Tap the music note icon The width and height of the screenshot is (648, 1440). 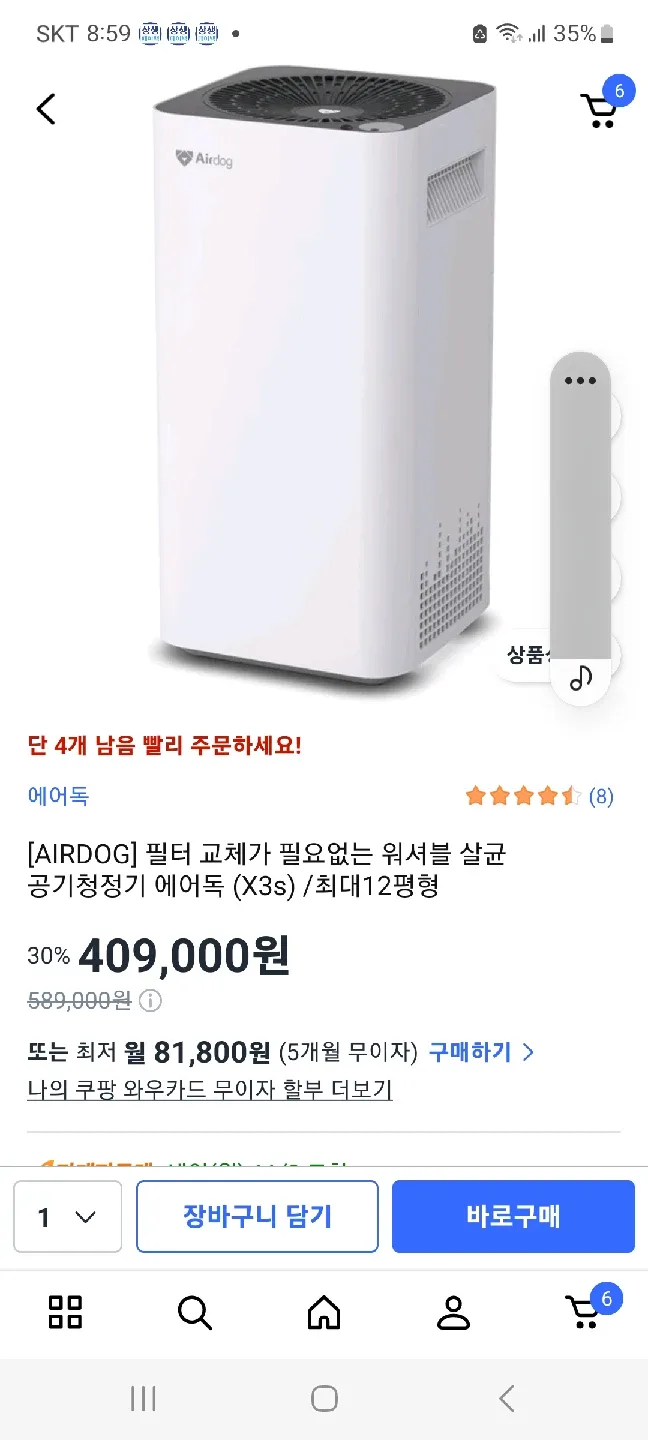point(580,678)
